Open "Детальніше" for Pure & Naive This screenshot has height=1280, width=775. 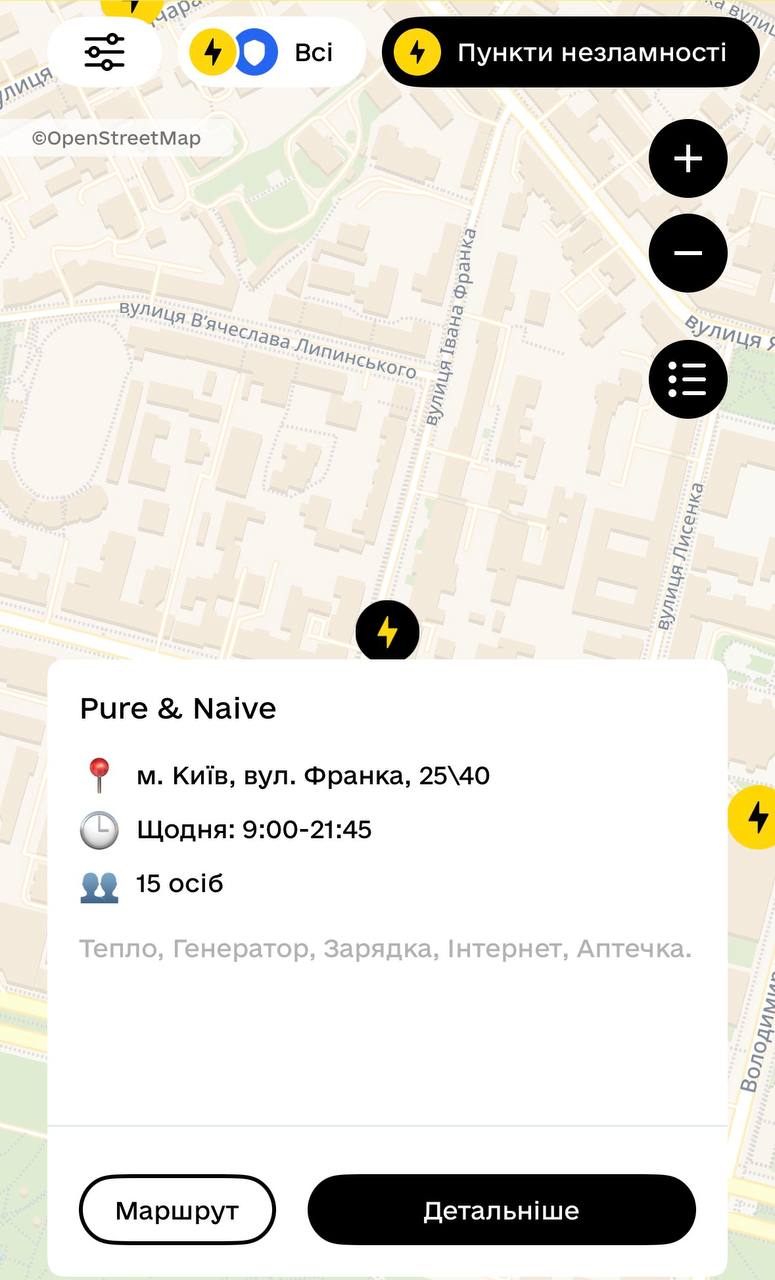click(501, 1210)
